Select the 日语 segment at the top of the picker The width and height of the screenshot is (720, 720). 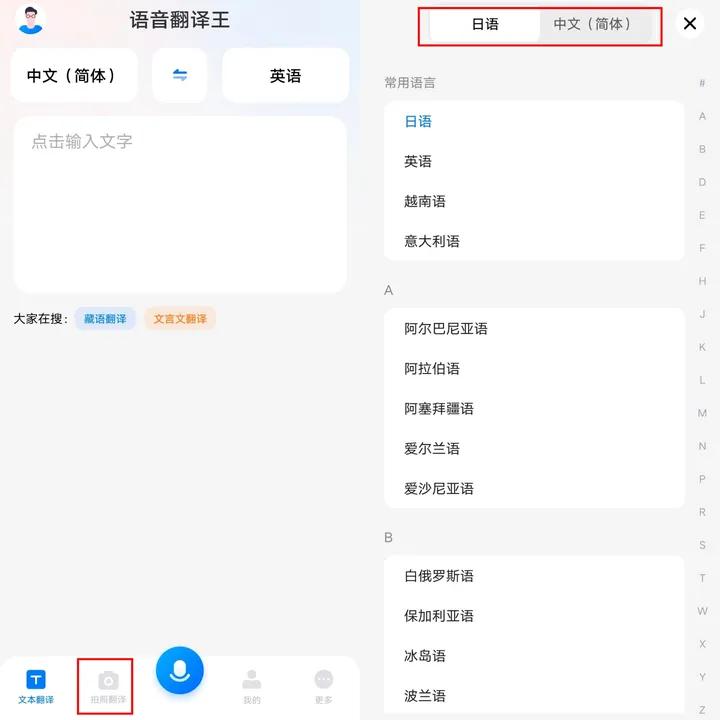click(485, 24)
